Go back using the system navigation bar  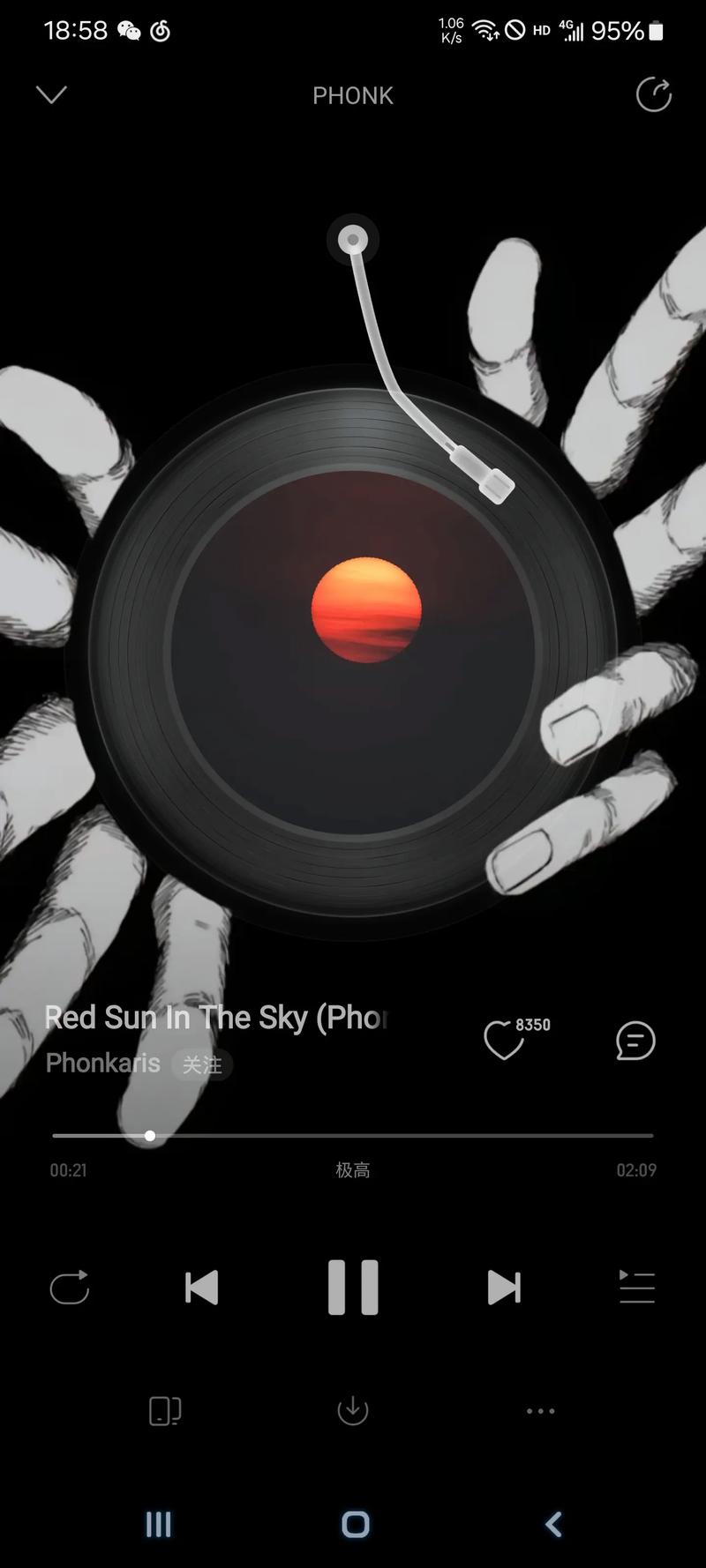pyautogui.click(x=553, y=1524)
